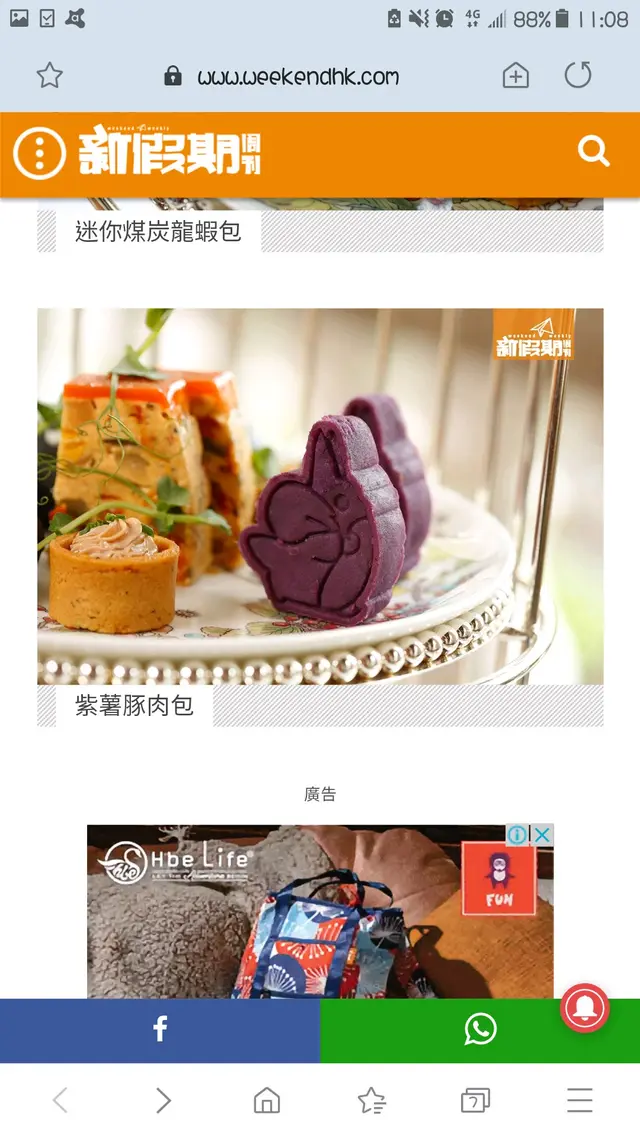Screen dimensions: 640x1138
Task: Open the site search magnifier
Action: (x=594, y=151)
